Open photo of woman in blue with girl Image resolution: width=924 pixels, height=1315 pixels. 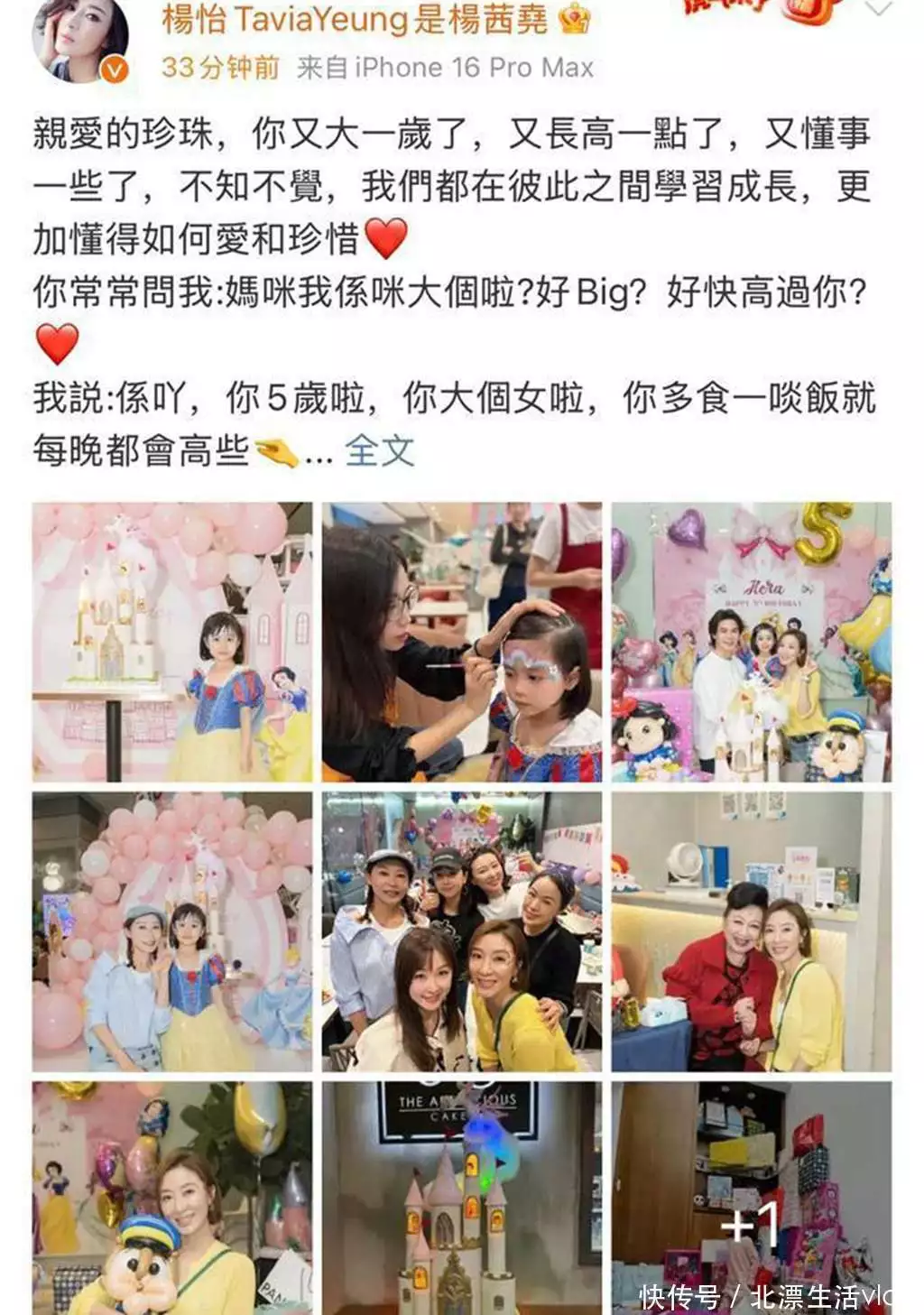click(172, 931)
